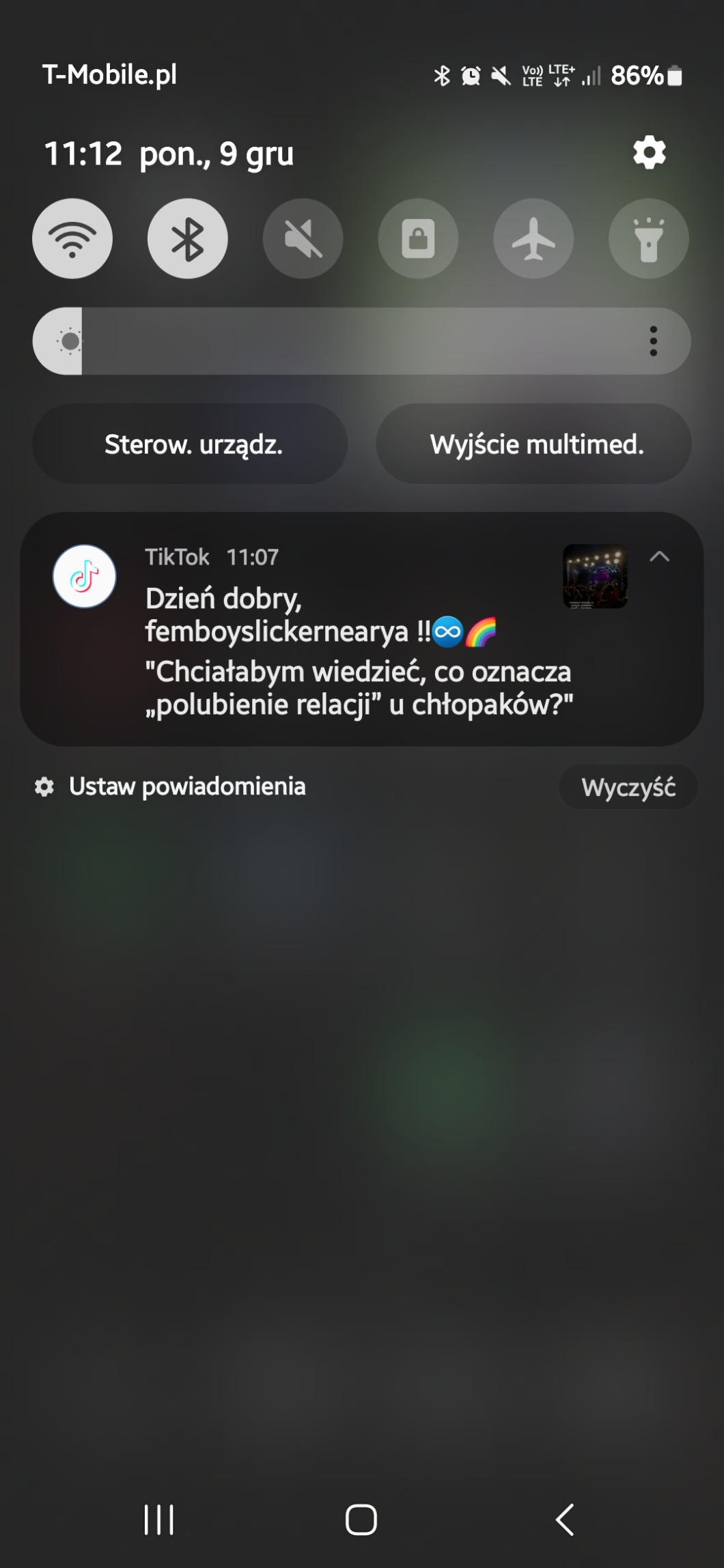Toggle the Wi-Fi quick setting
Screen dimensions: 724x1568
[x=72, y=239]
